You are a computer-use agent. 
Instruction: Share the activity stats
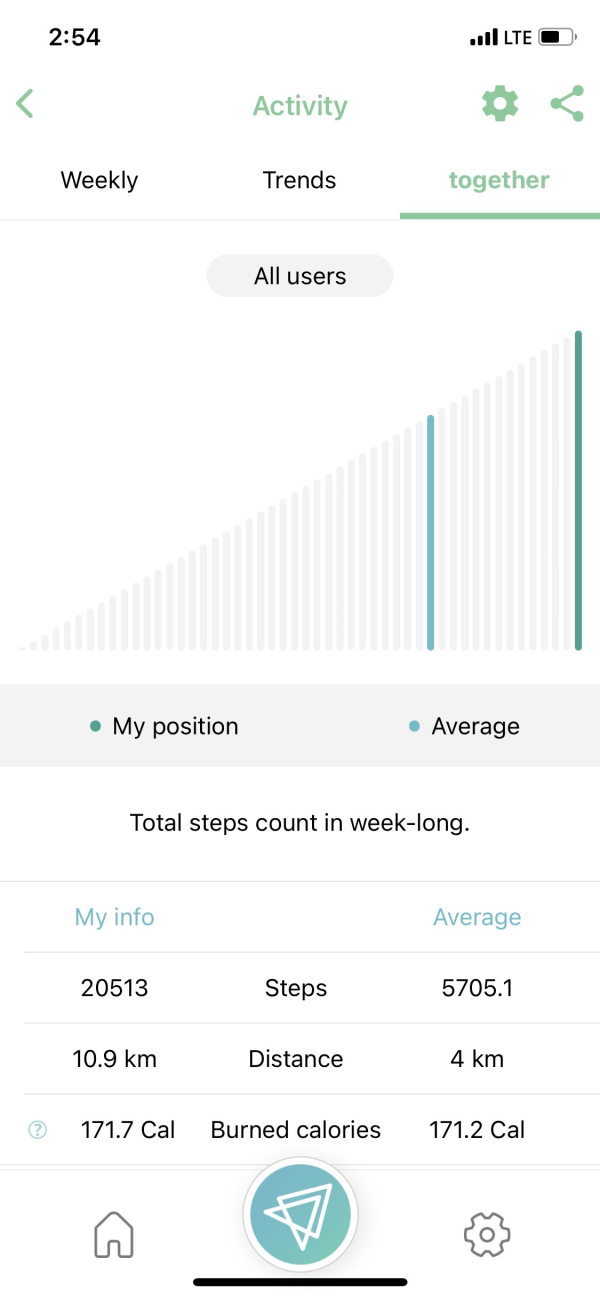[567, 104]
